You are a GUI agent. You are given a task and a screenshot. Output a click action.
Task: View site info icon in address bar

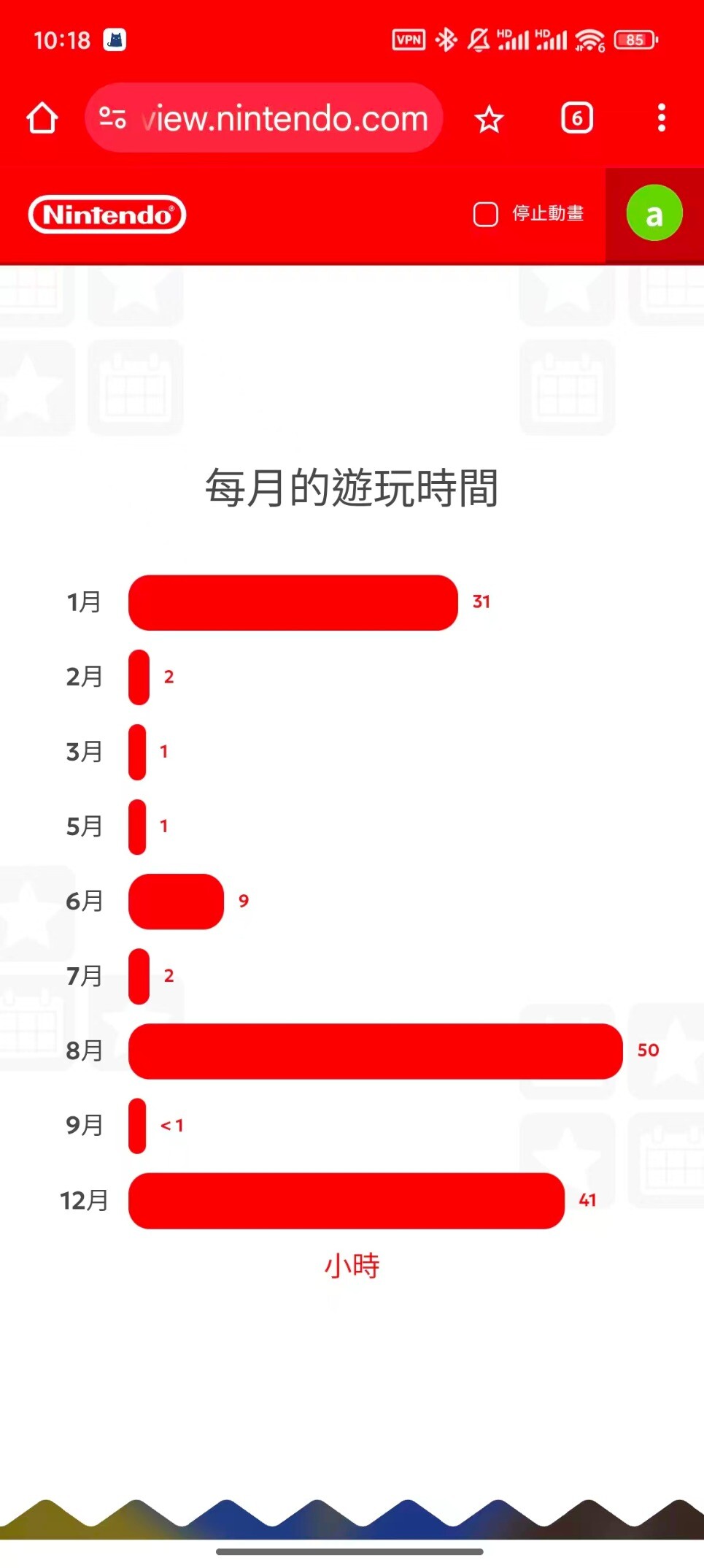(x=112, y=118)
